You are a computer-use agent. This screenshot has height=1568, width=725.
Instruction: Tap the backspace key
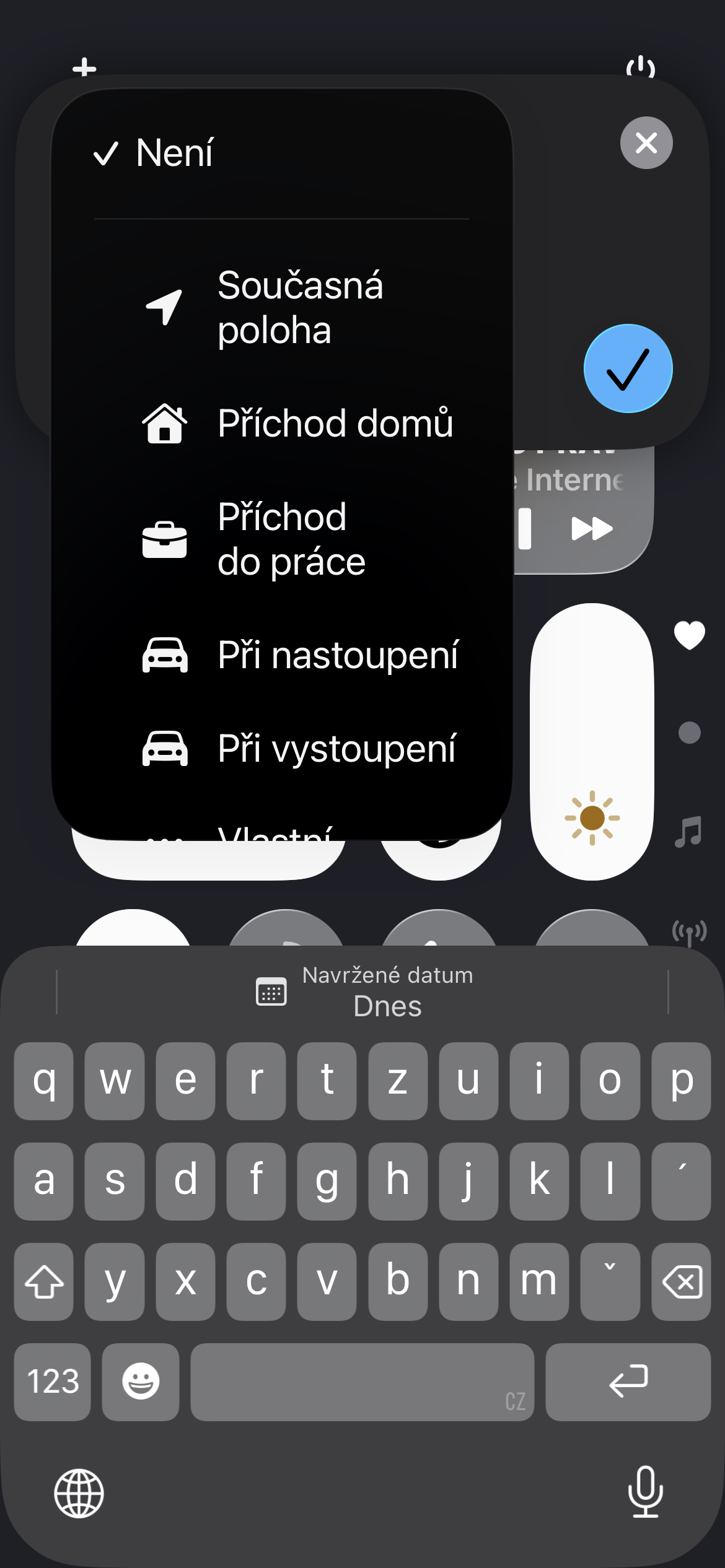pyautogui.click(x=681, y=1281)
